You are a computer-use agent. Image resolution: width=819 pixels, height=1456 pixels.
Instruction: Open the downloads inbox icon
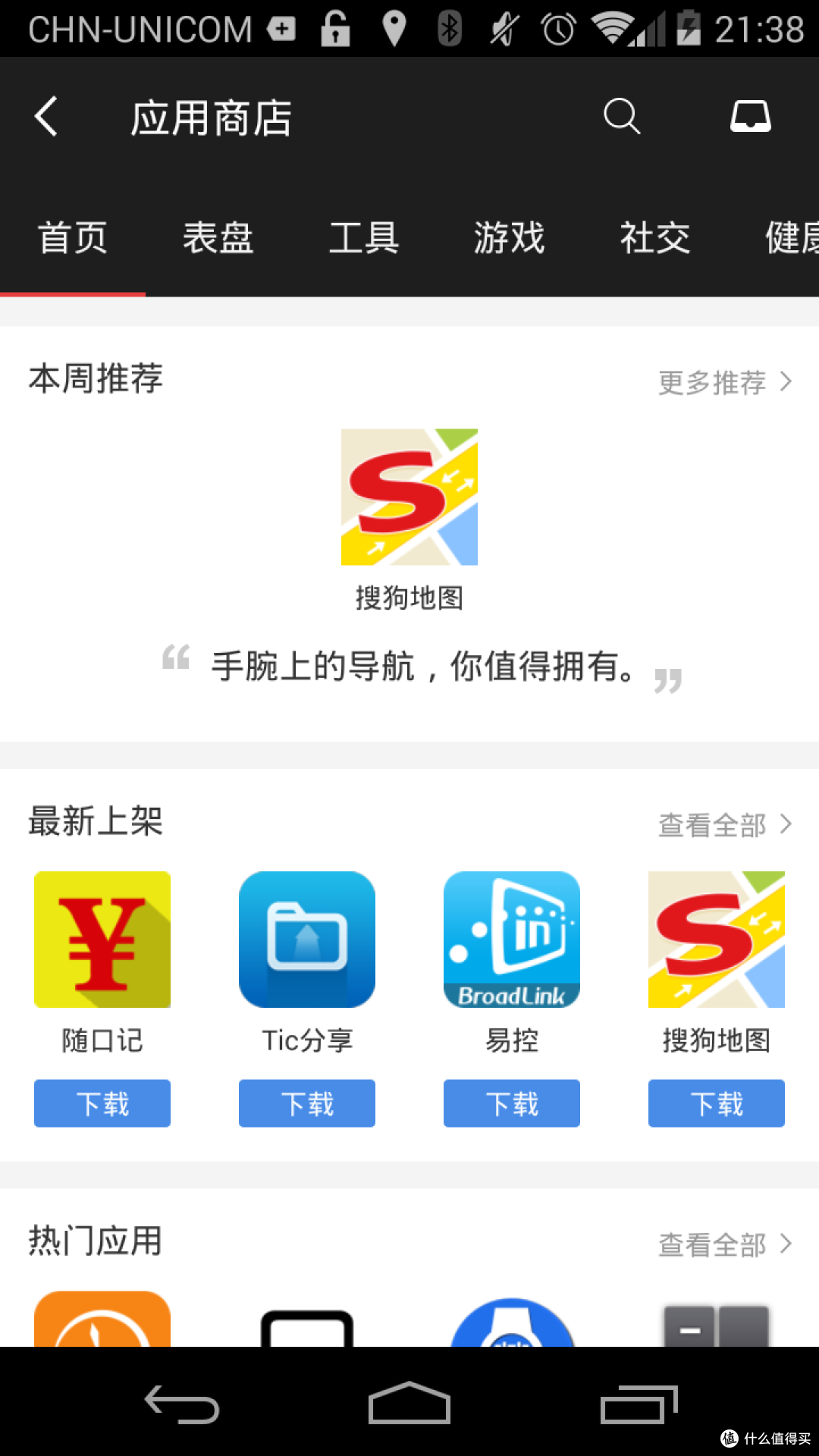tap(751, 117)
